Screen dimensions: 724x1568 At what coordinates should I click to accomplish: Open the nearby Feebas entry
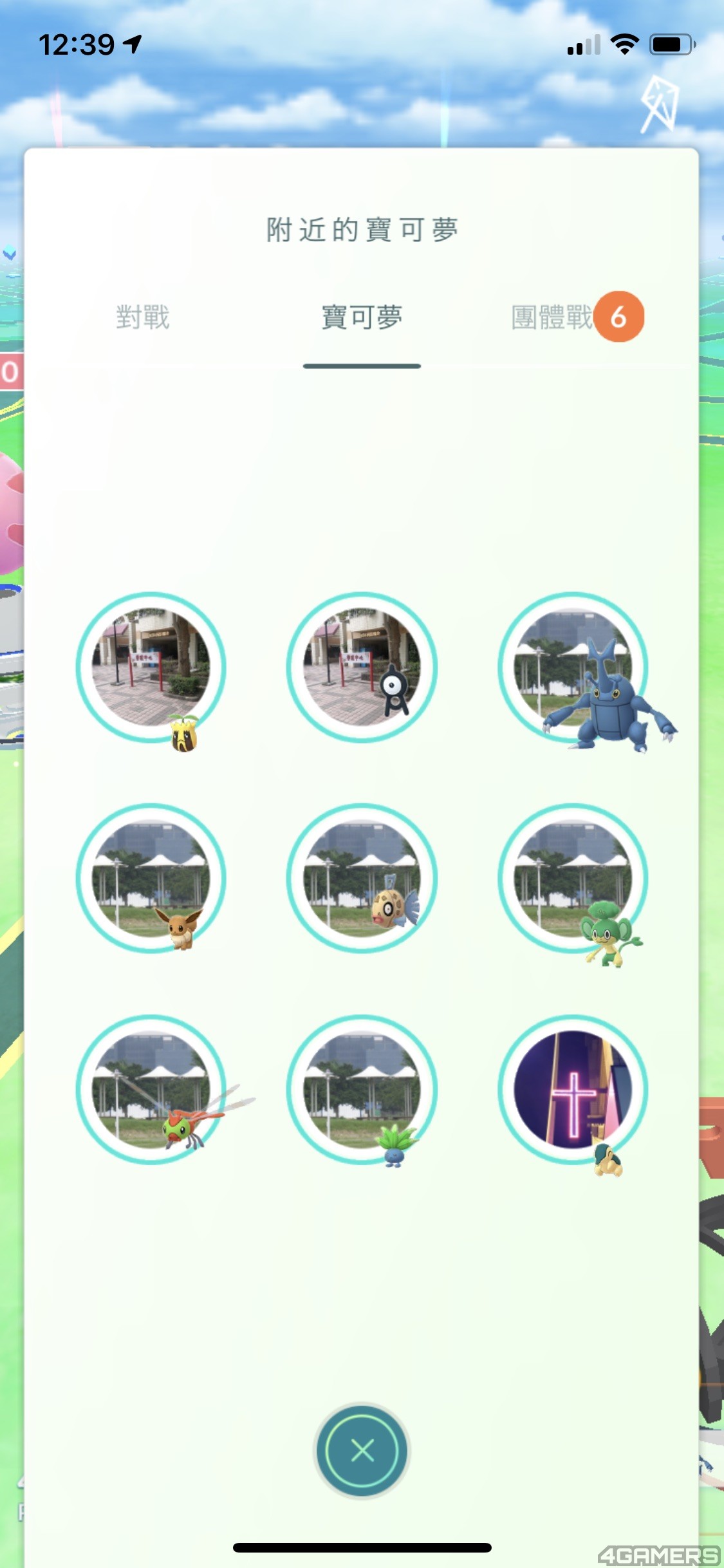[x=362, y=879]
